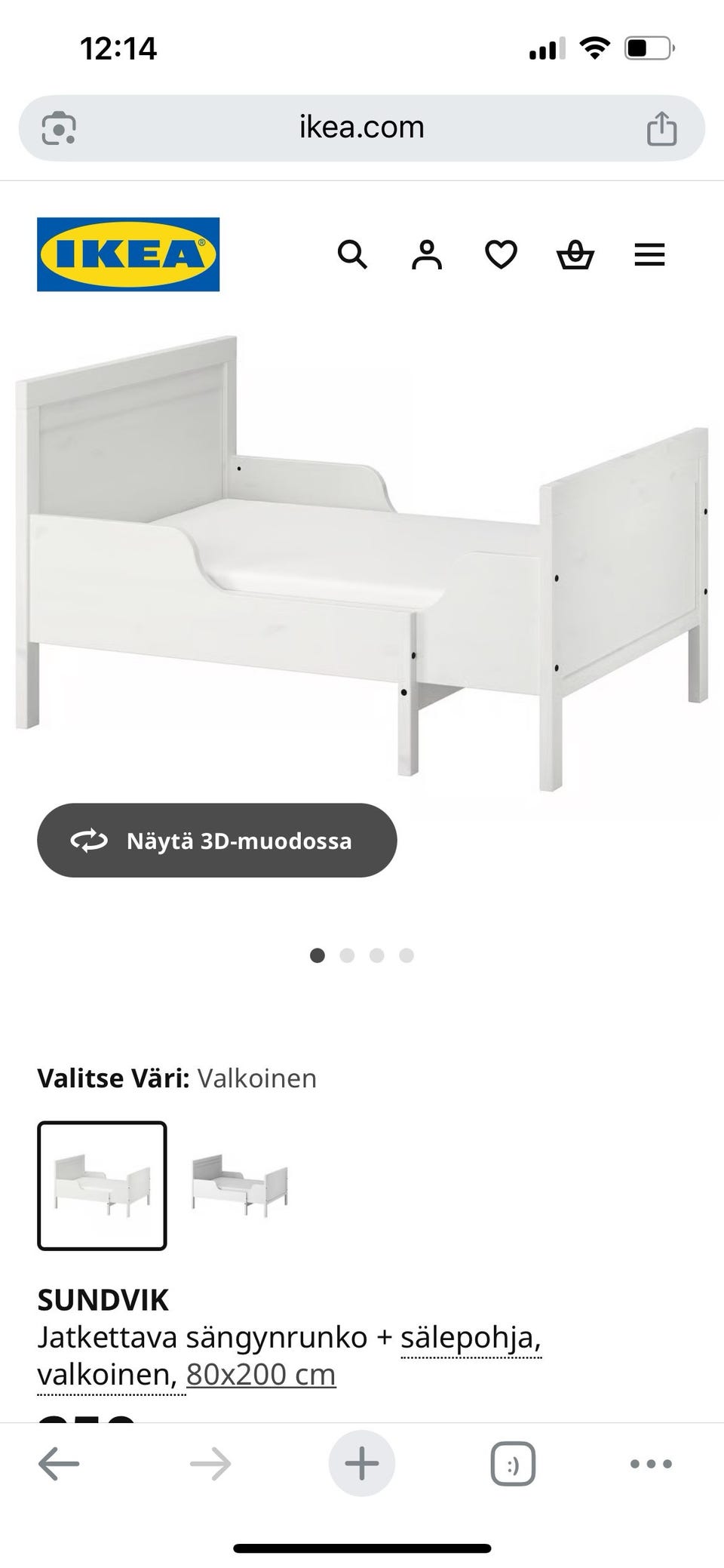The height and width of the screenshot is (1568, 724).
Task: Select the grey bed color option
Action: point(240,1186)
